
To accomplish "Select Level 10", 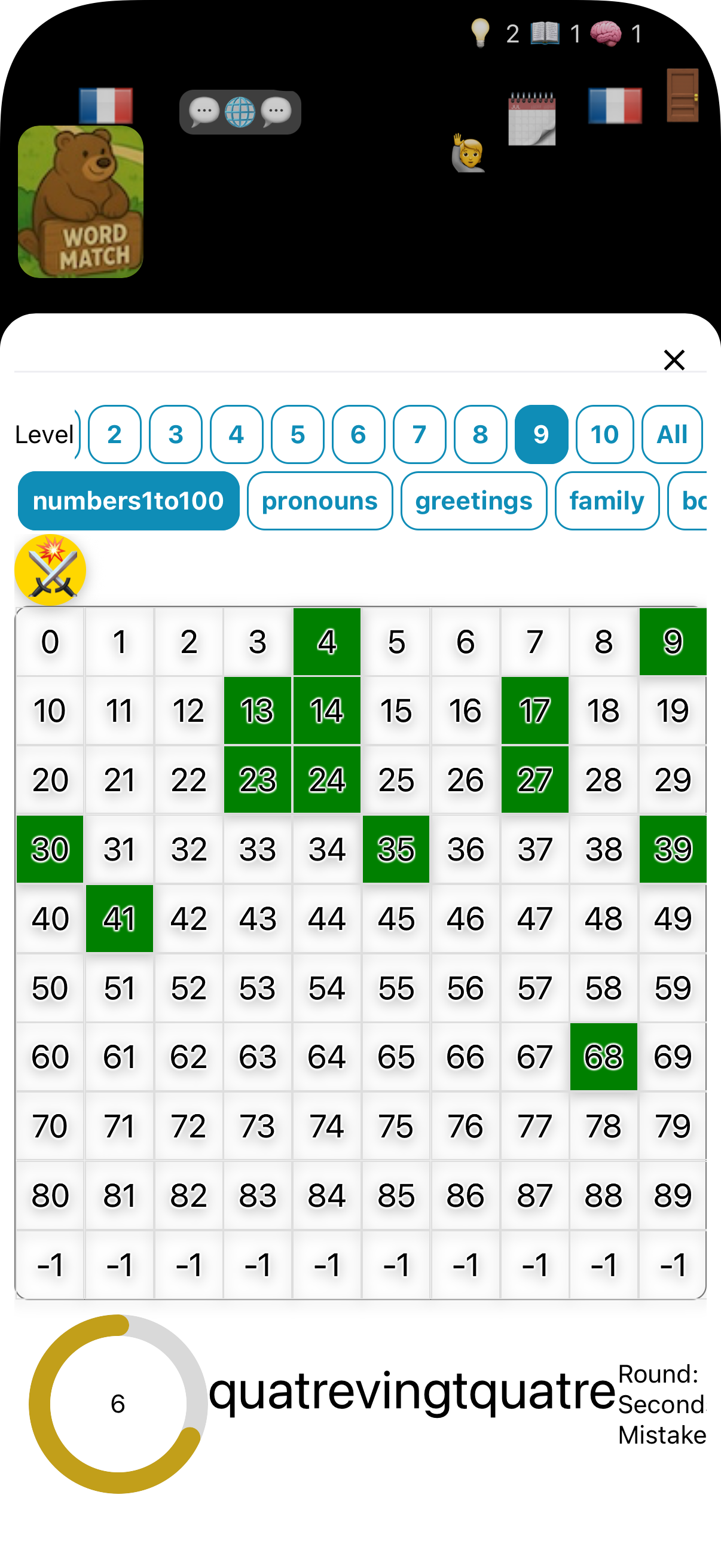I will point(604,435).
